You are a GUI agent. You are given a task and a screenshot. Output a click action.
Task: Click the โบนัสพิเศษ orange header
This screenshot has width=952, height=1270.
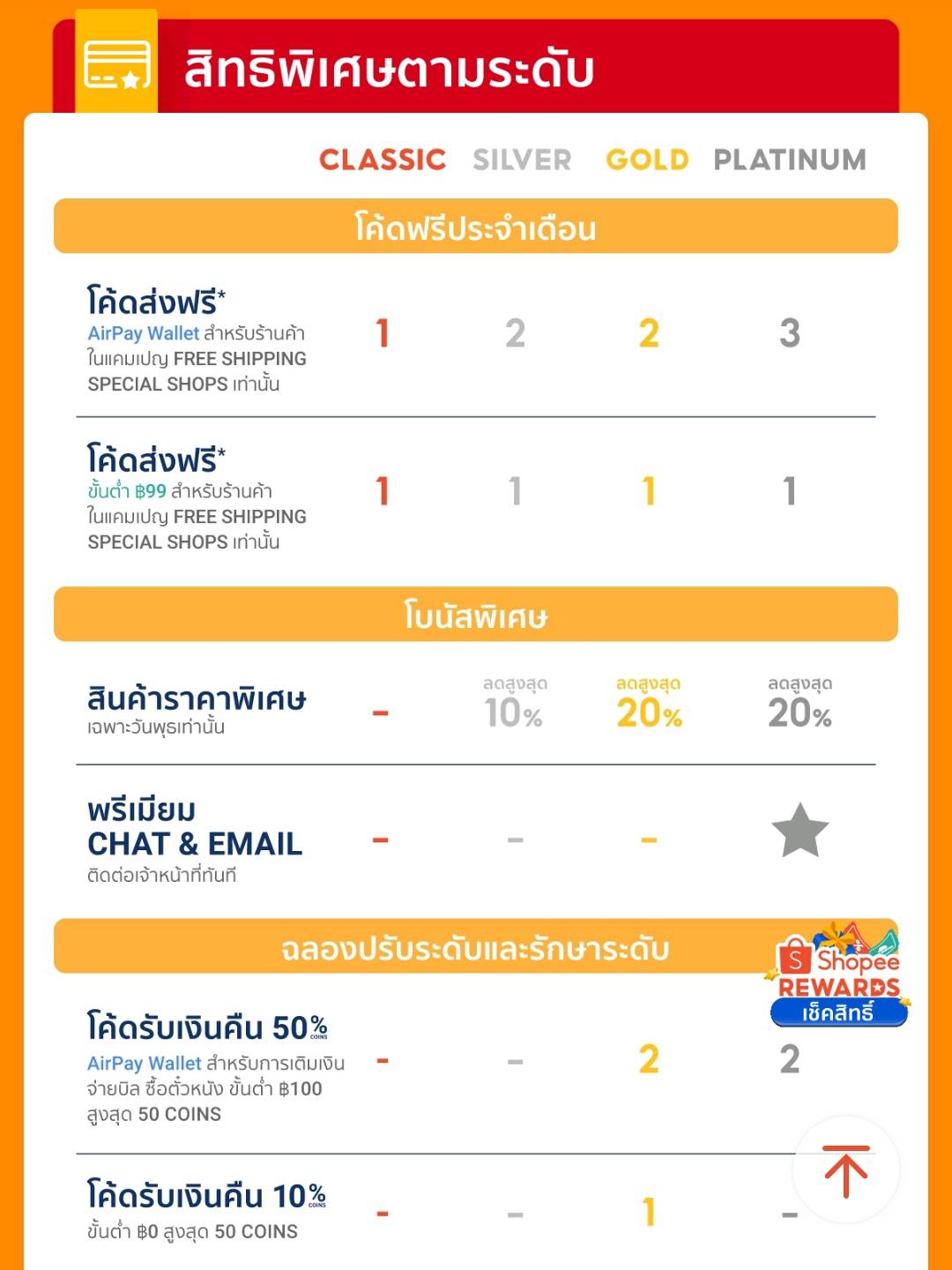point(476,613)
